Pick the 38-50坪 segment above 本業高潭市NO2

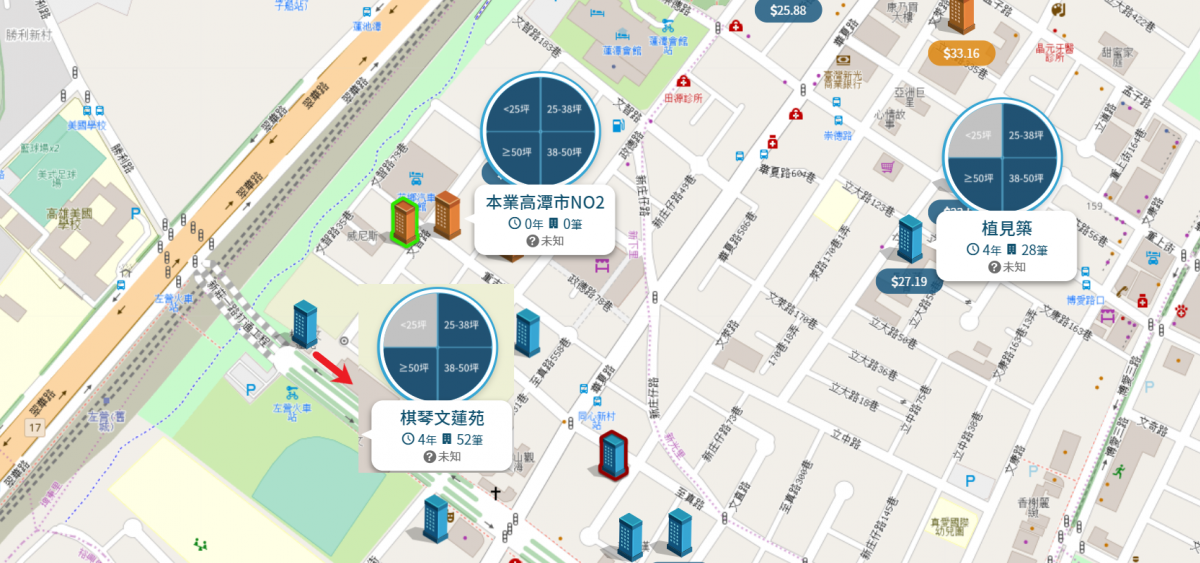[568, 153]
